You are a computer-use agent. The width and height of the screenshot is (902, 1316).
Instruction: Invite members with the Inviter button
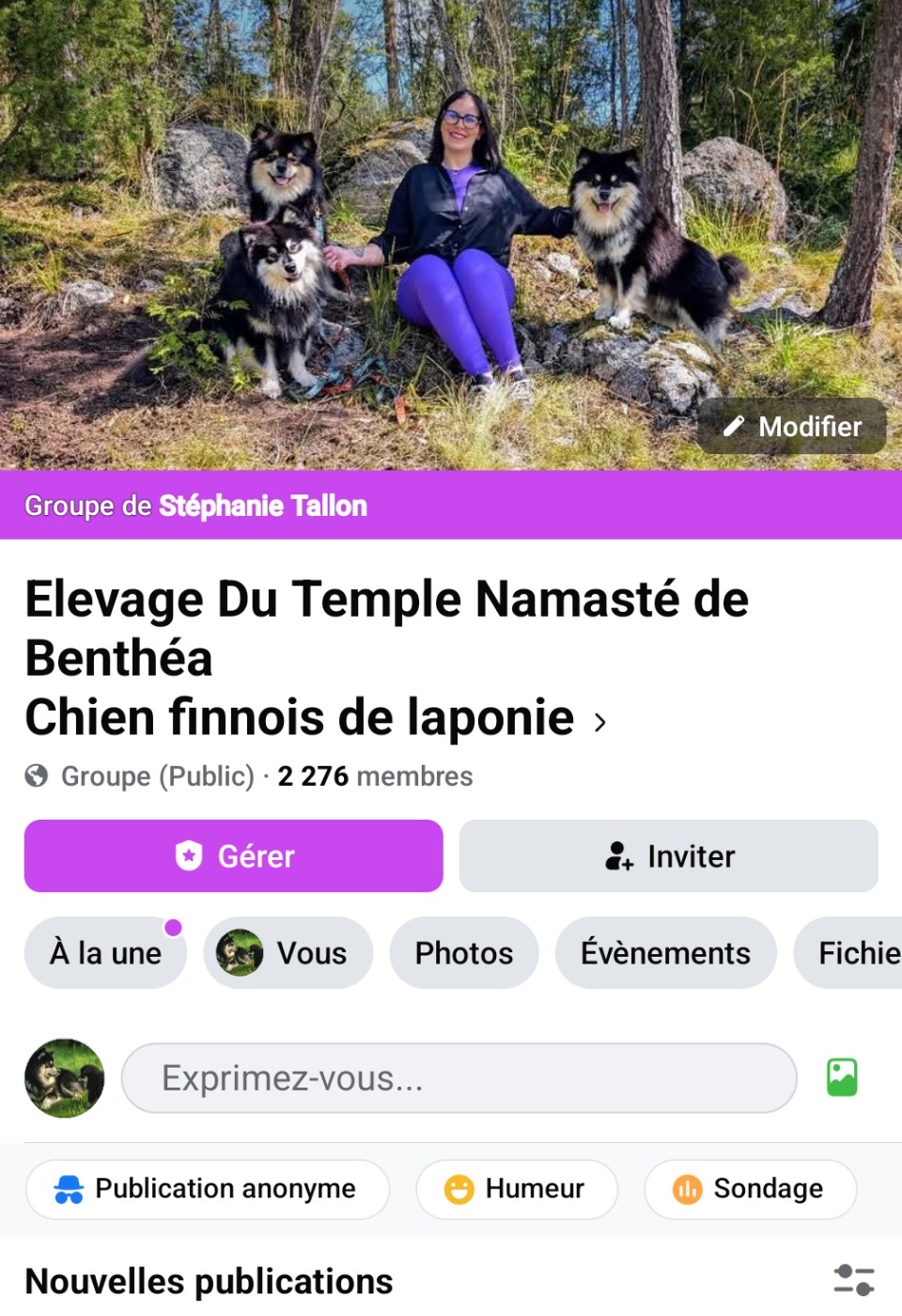(669, 856)
